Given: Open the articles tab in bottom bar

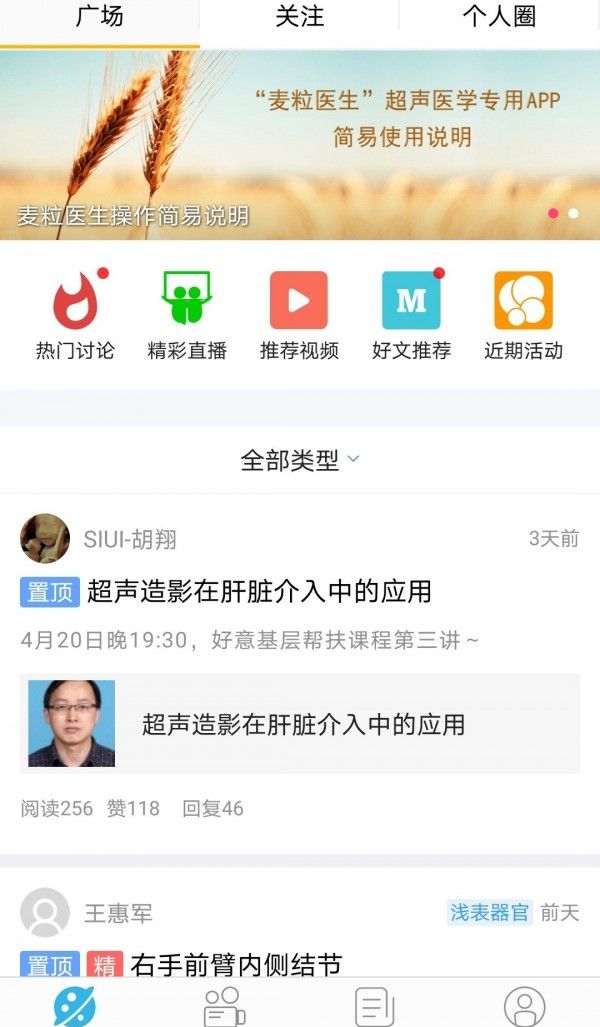Looking at the screenshot, I should click(x=374, y=1005).
